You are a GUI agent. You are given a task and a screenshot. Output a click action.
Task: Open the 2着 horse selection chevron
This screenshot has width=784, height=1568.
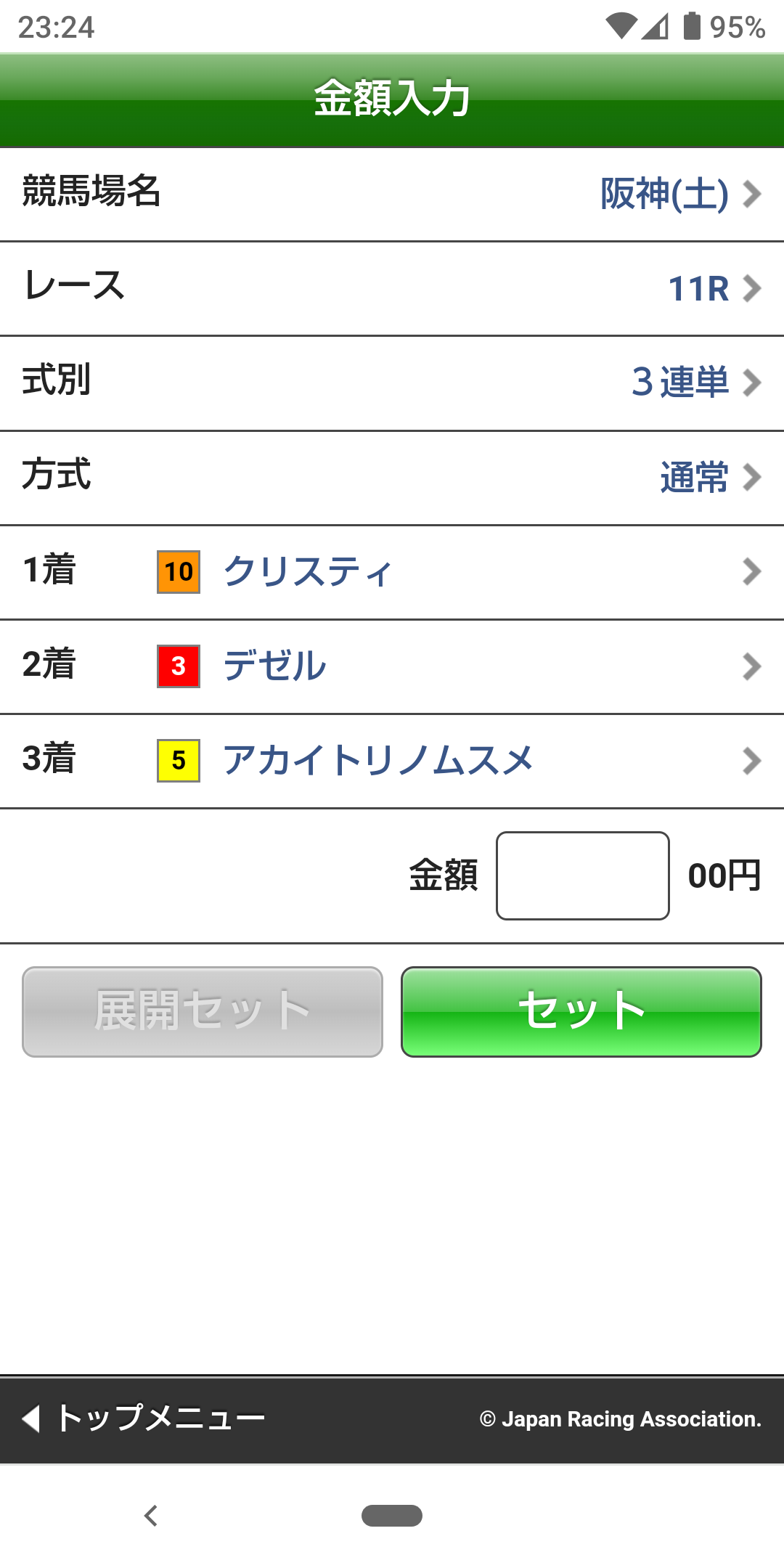pos(751,667)
